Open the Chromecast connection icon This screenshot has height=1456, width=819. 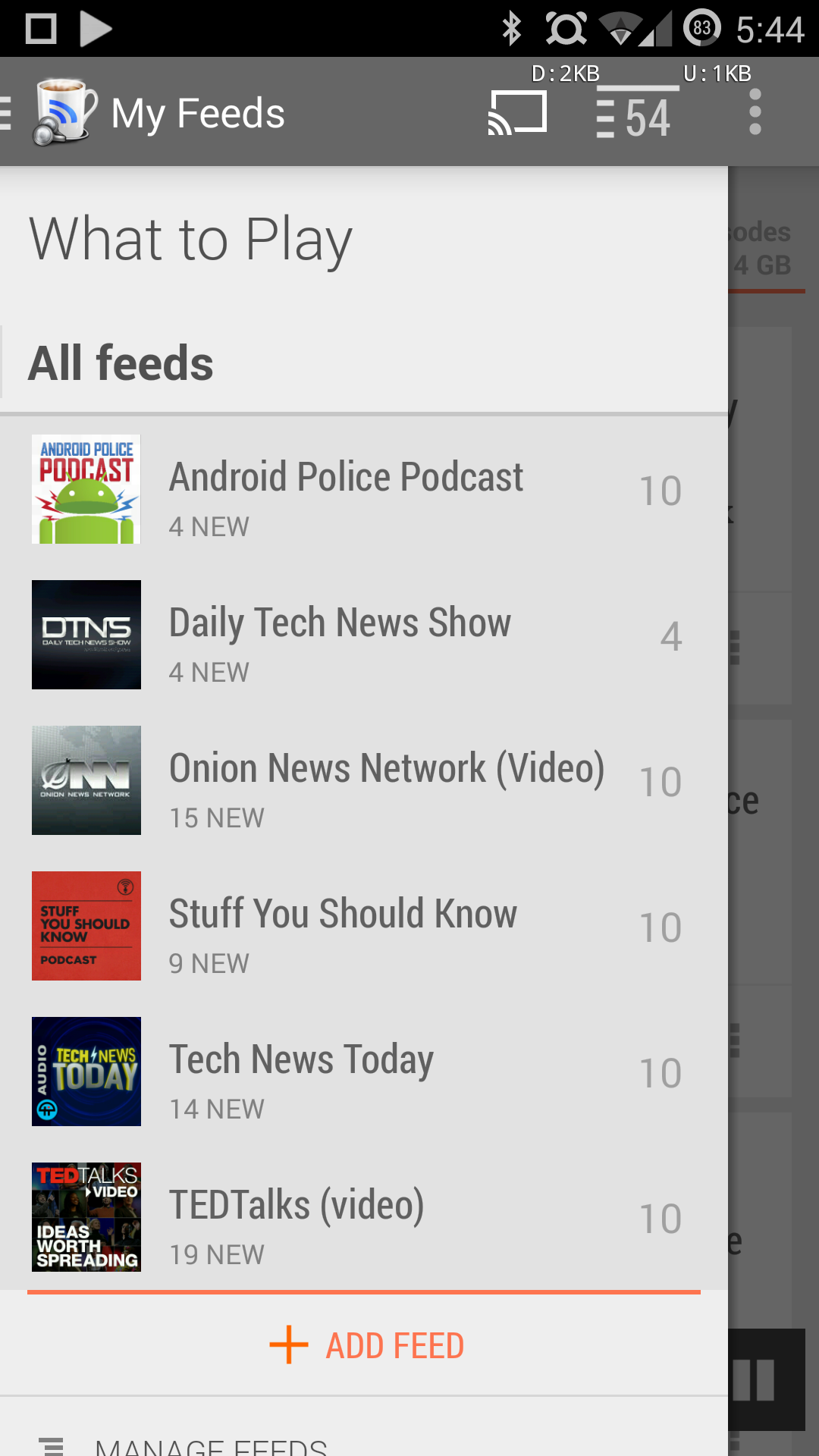518,111
